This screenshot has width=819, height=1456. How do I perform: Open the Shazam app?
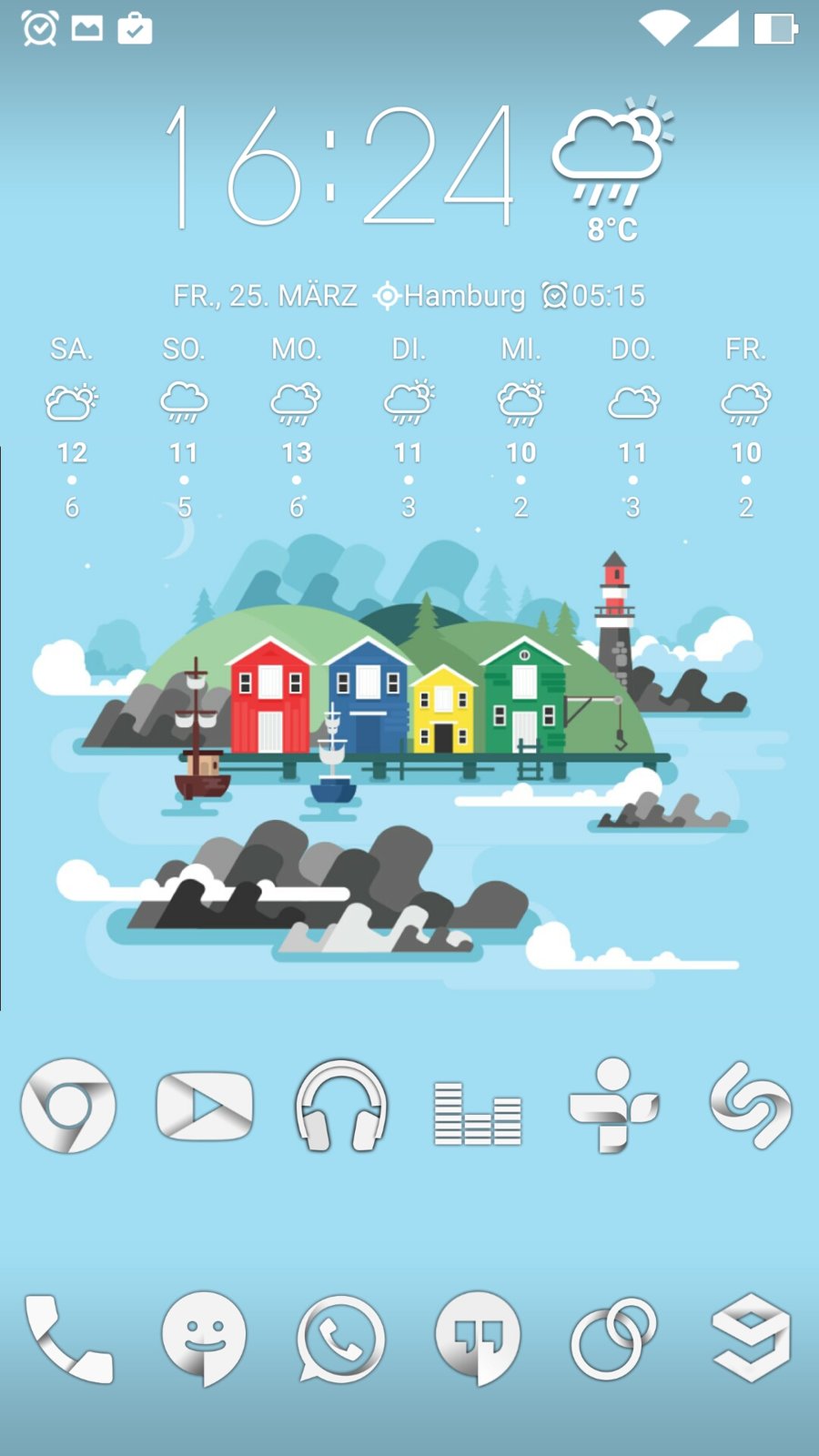[x=751, y=1106]
